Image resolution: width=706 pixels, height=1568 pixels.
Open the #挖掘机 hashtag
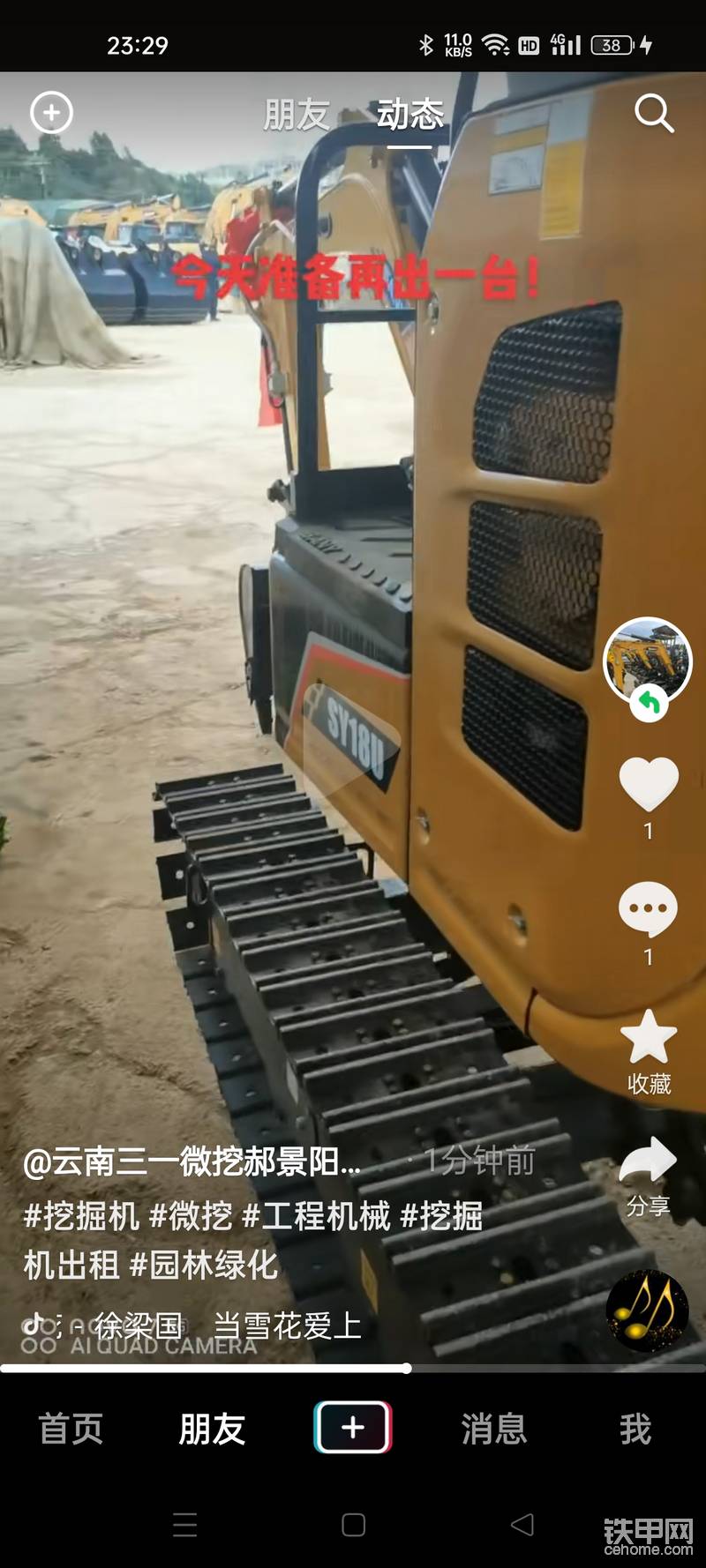click(x=80, y=1216)
